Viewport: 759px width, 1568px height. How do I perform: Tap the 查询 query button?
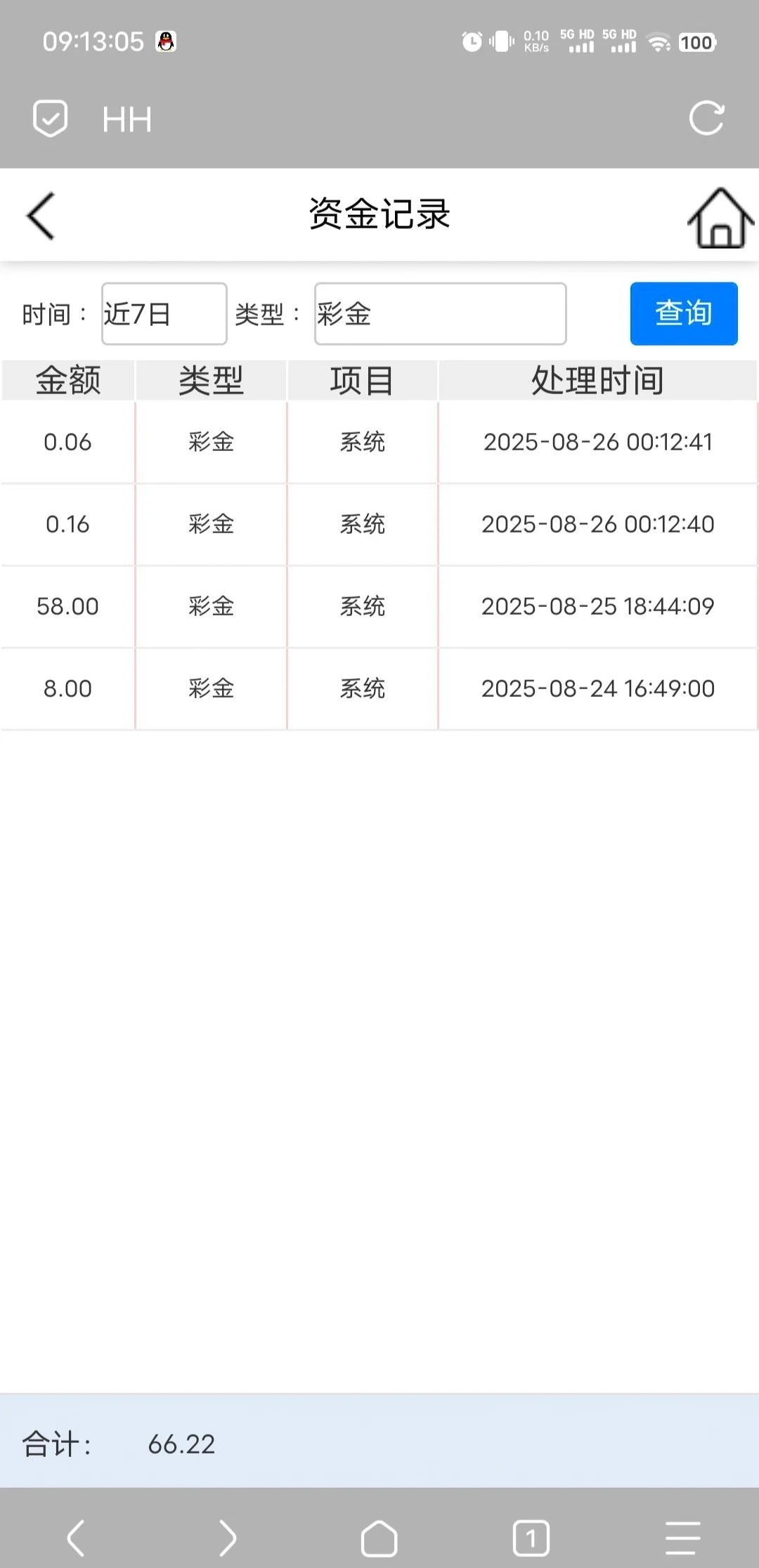tap(683, 313)
